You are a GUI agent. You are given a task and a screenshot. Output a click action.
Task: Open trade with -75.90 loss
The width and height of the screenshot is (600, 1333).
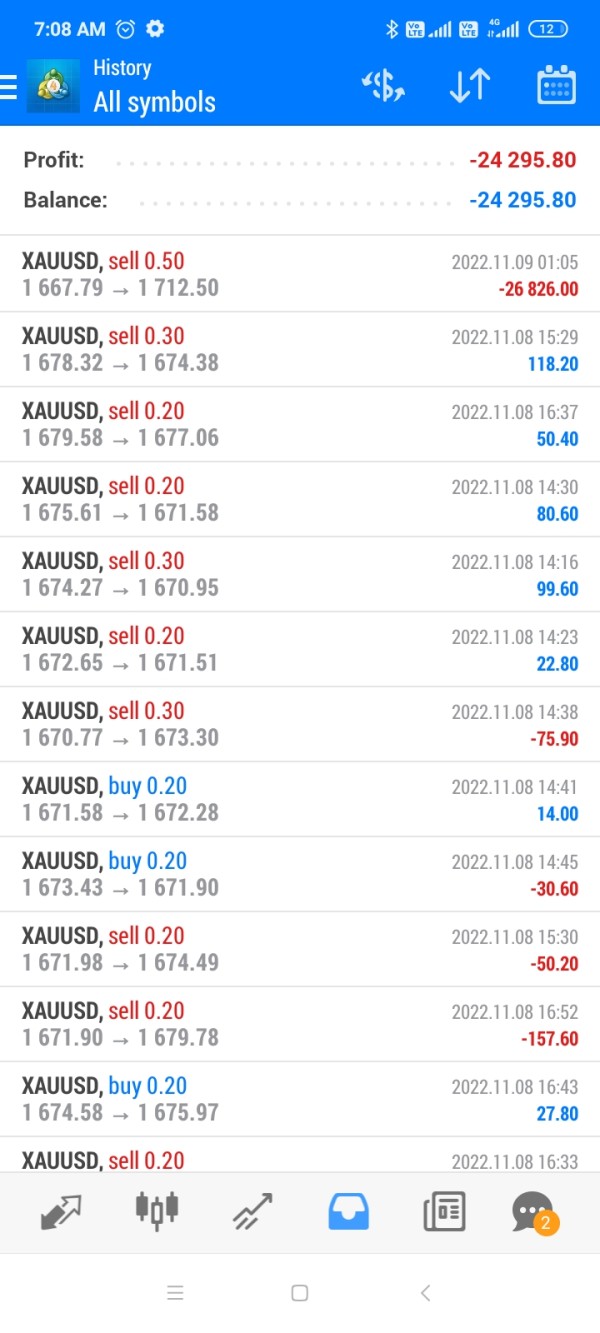point(300,724)
